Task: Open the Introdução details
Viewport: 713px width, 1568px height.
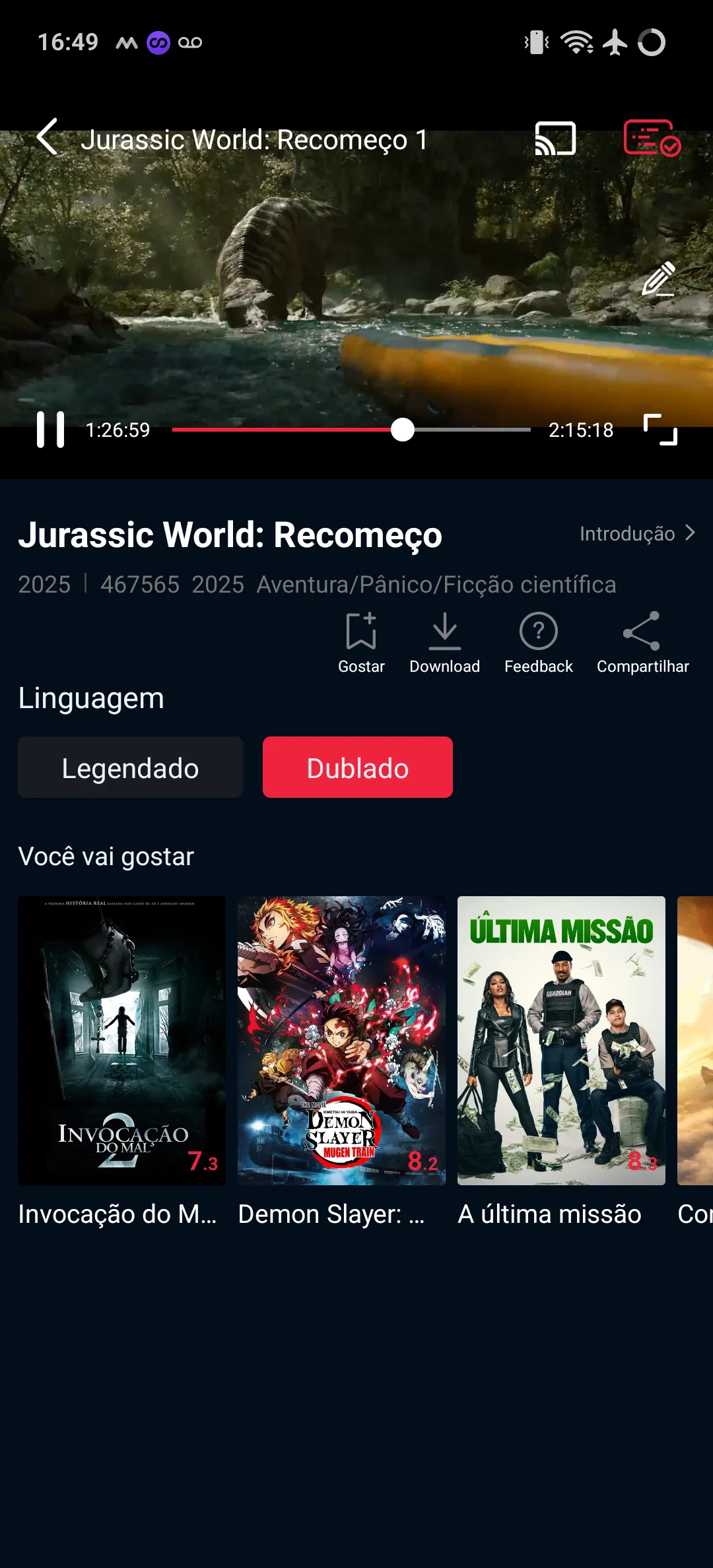Action: pyautogui.click(x=636, y=533)
